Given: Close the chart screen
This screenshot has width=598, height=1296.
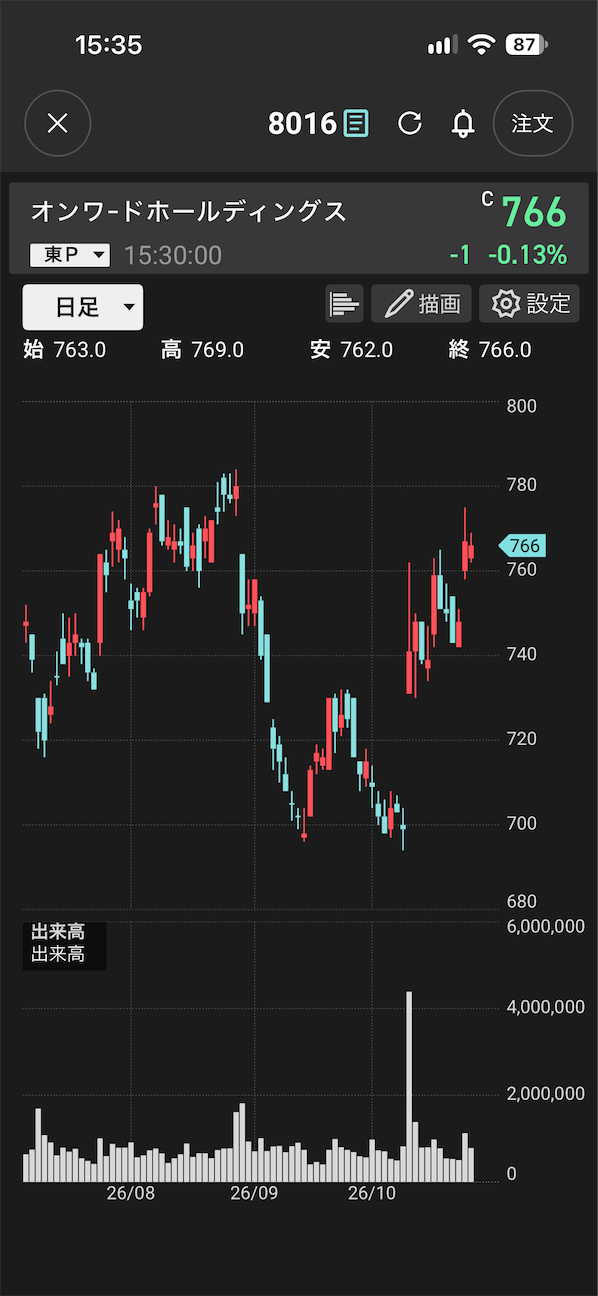Looking at the screenshot, I should (x=58, y=123).
